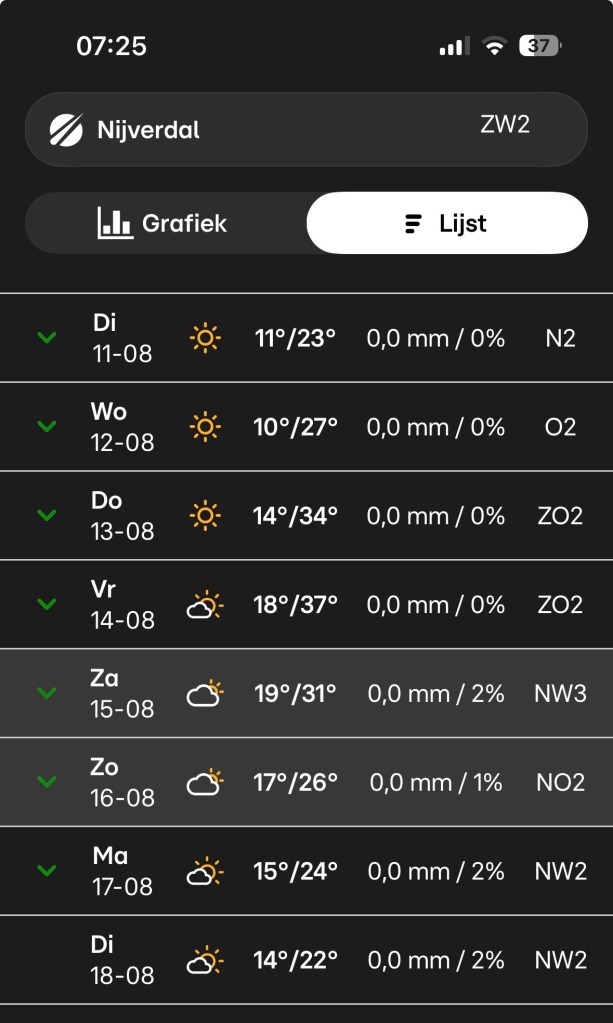Expand the Vr 14-08 forecast row
The width and height of the screenshot is (613, 1023).
pyautogui.click(x=306, y=604)
